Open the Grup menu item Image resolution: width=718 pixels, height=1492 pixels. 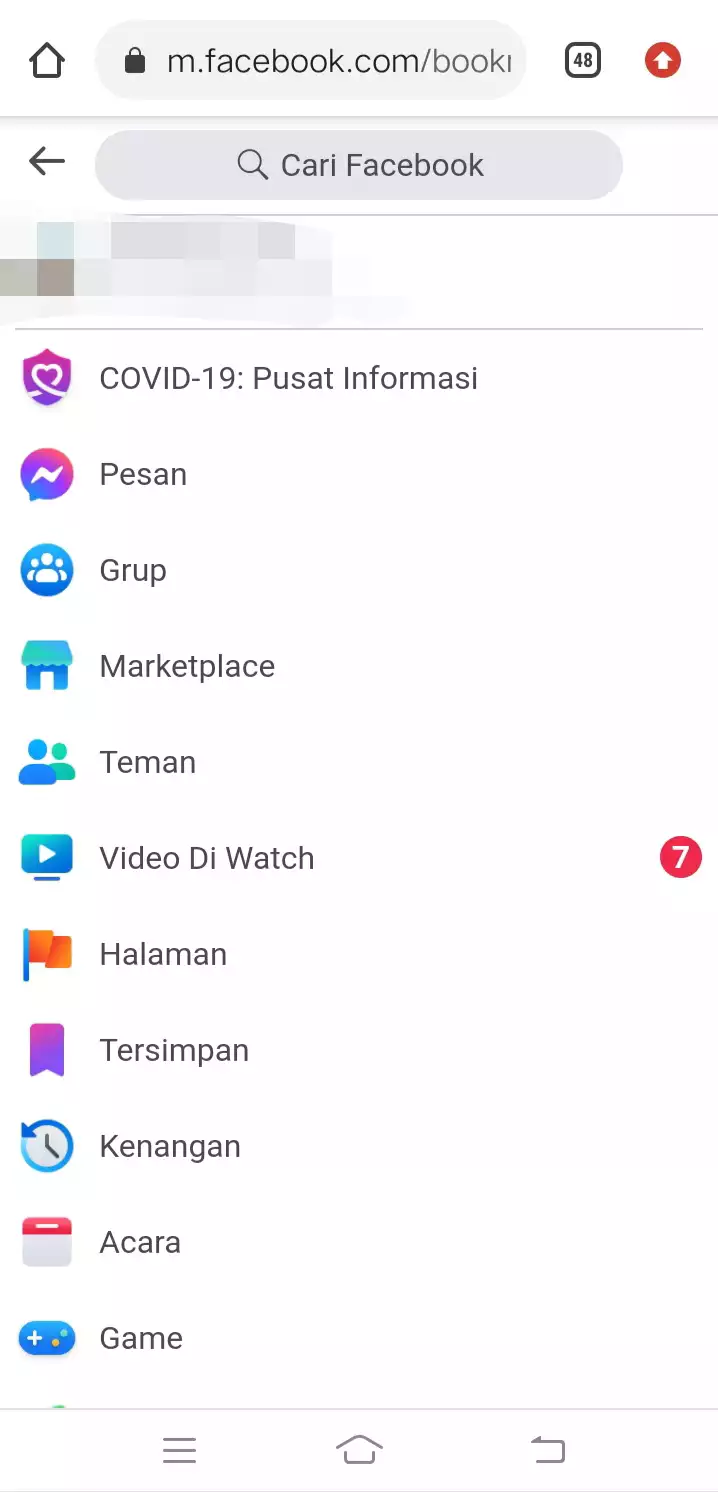coord(359,570)
